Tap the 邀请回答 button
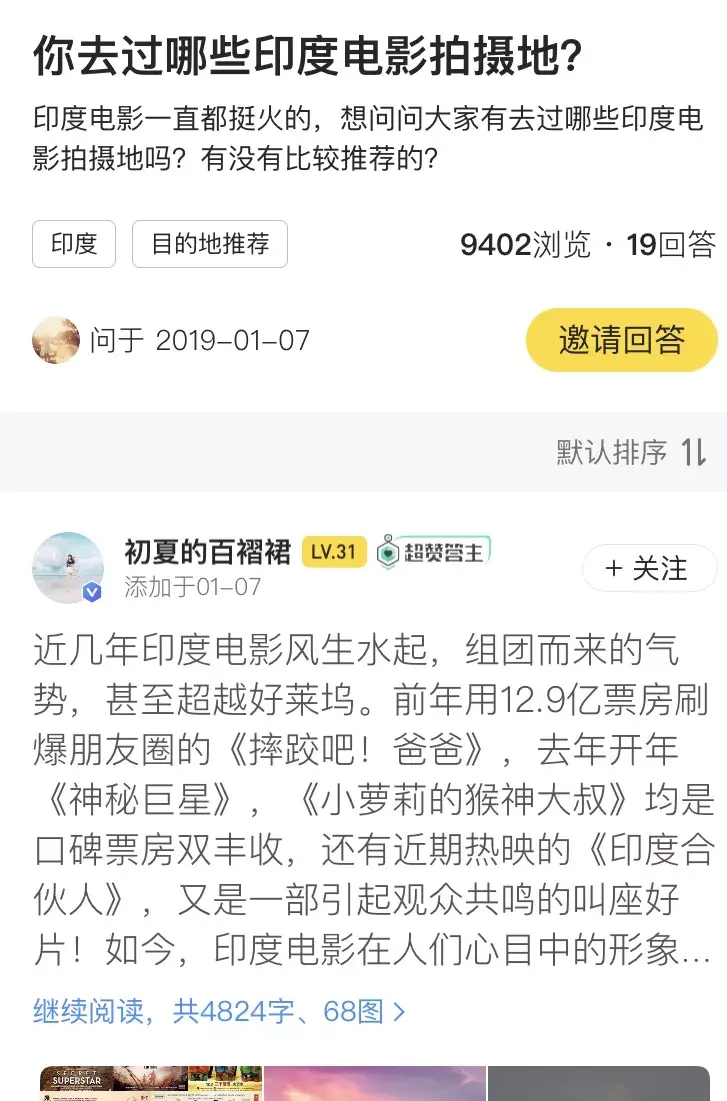This screenshot has width=727, height=1101. point(621,340)
